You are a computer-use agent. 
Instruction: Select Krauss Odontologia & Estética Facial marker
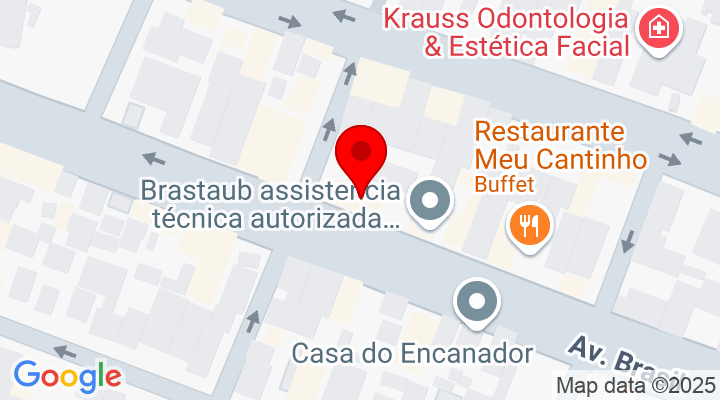click(x=659, y=30)
